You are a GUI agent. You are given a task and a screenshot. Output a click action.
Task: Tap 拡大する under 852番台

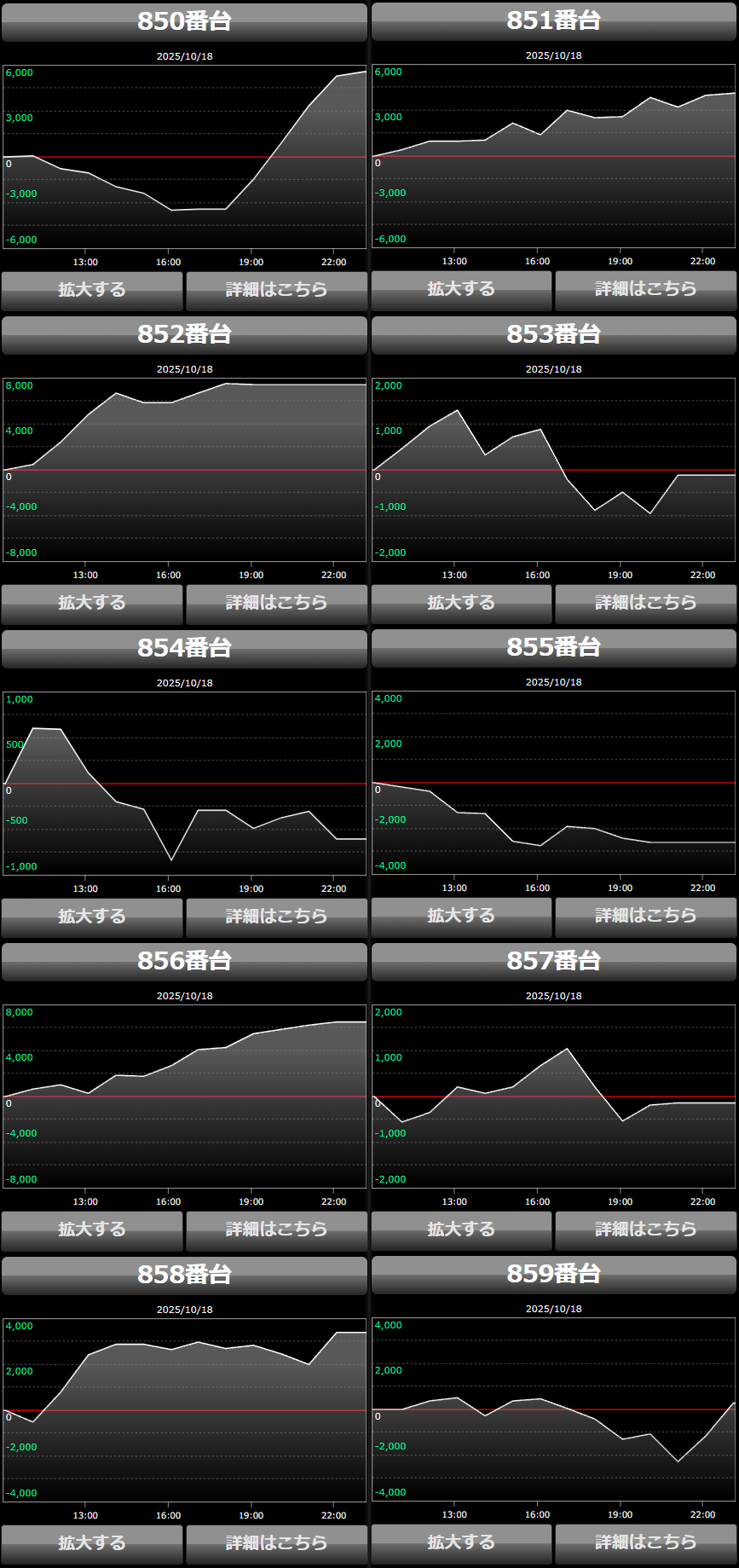pos(92,603)
